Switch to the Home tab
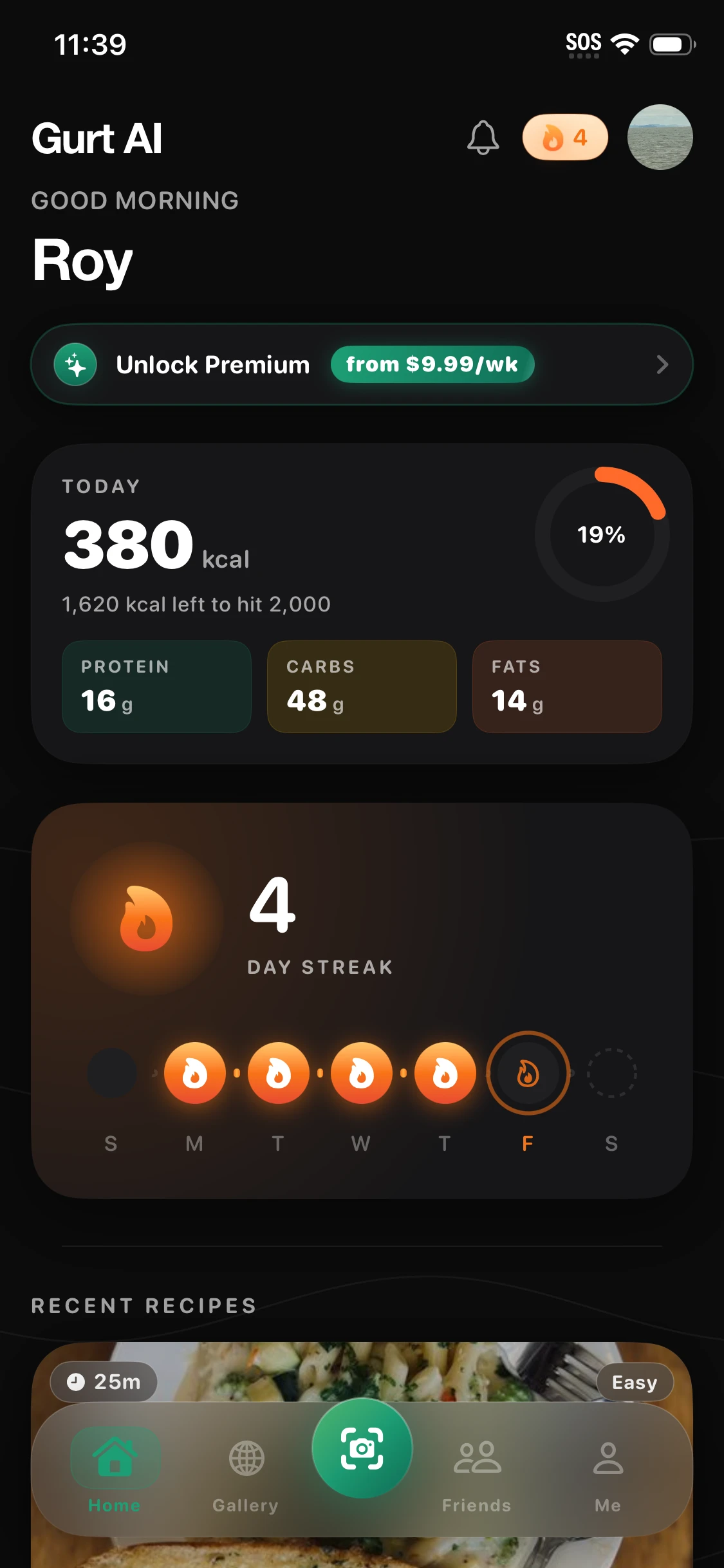724x1568 pixels. (115, 1470)
